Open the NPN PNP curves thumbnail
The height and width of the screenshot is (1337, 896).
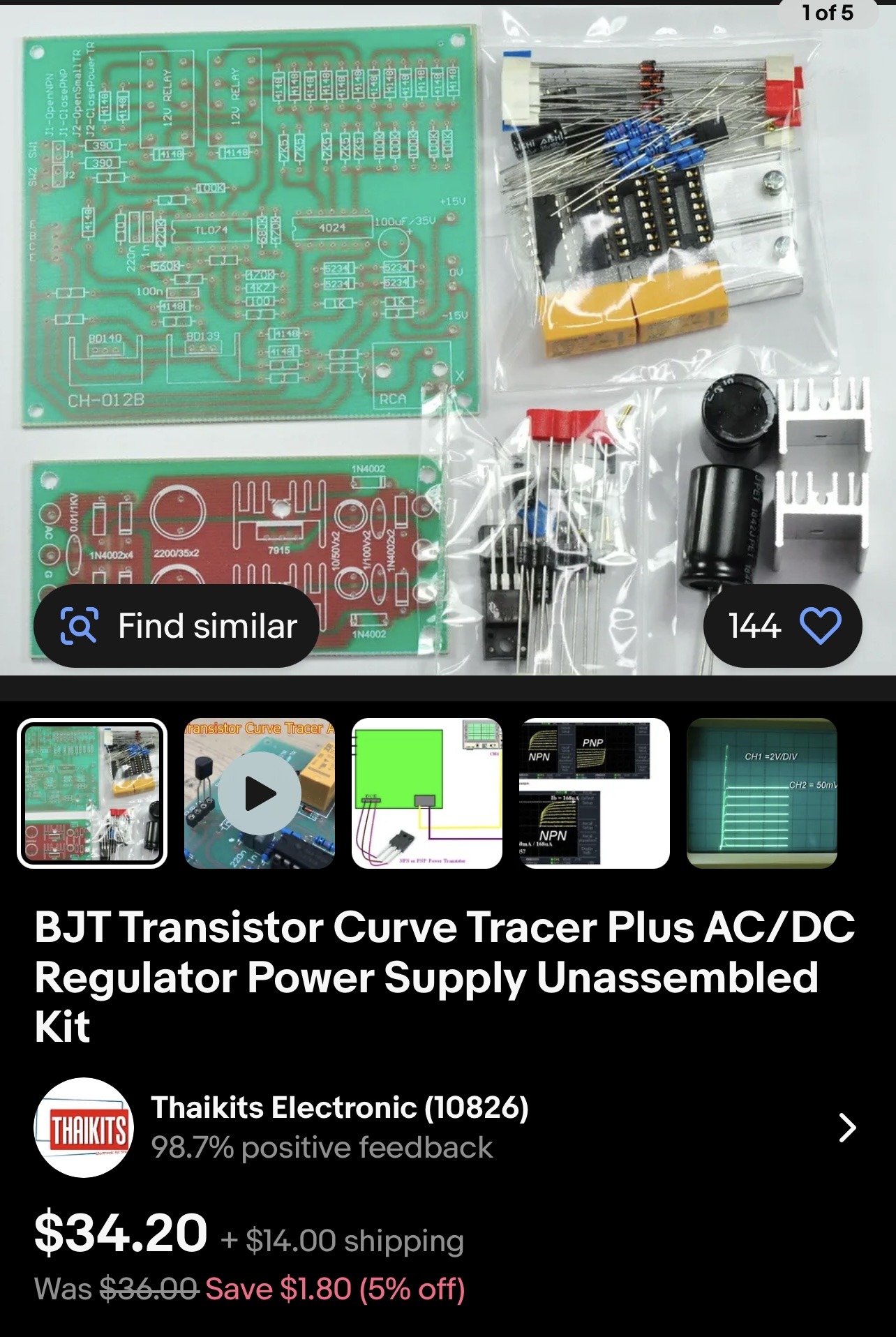(x=595, y=793)
